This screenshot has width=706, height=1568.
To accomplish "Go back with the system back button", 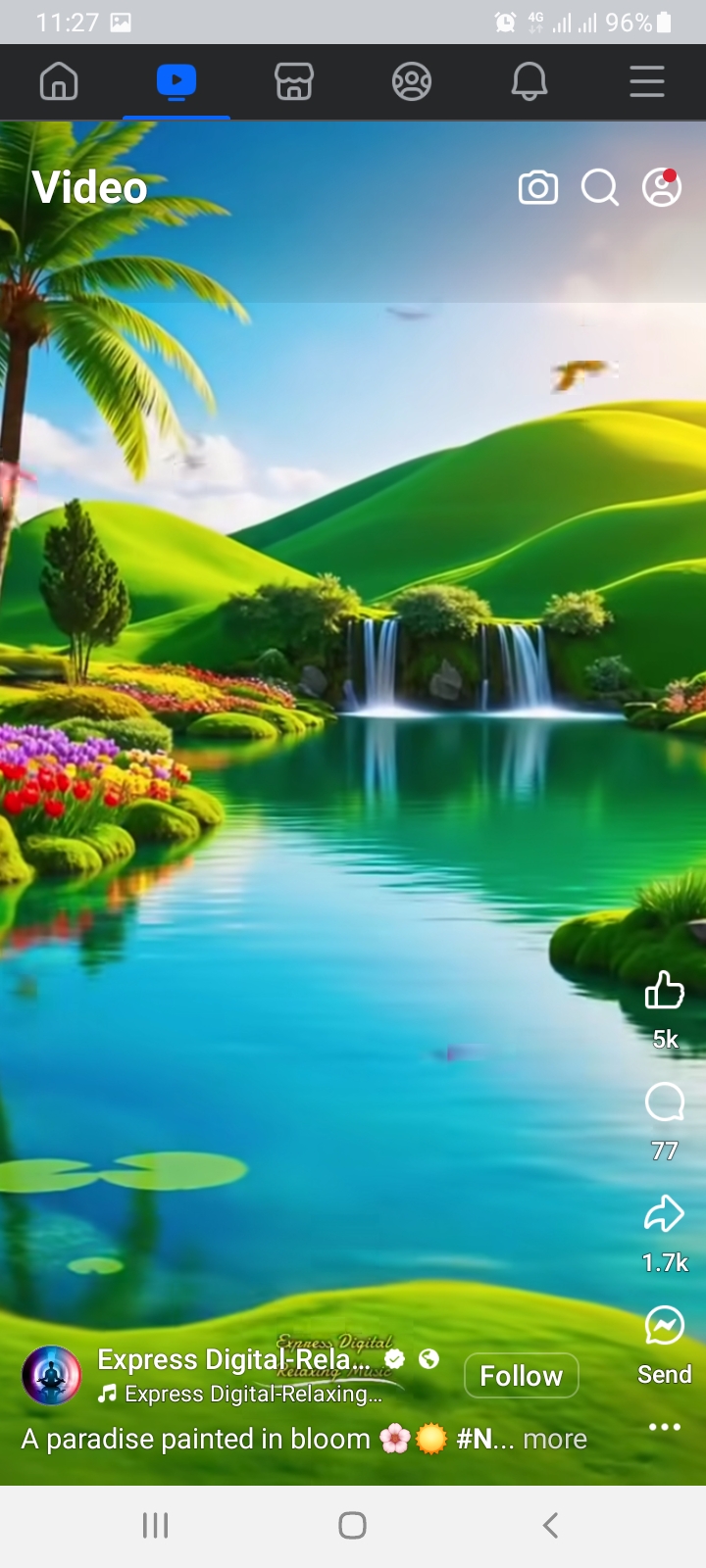I will click(550, 1525).
